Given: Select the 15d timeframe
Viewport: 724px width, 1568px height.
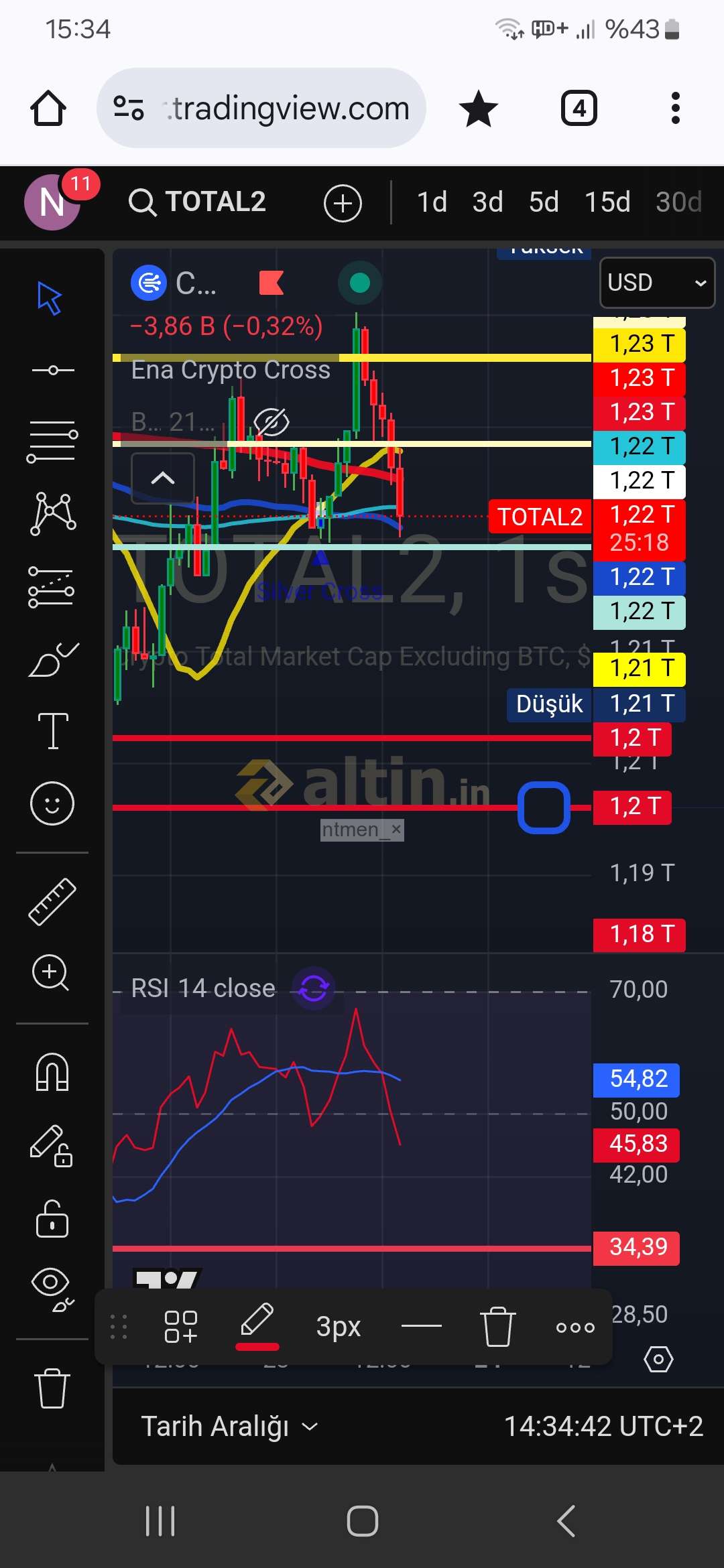Looking at the screenshot, I should (x=607, y=202).
